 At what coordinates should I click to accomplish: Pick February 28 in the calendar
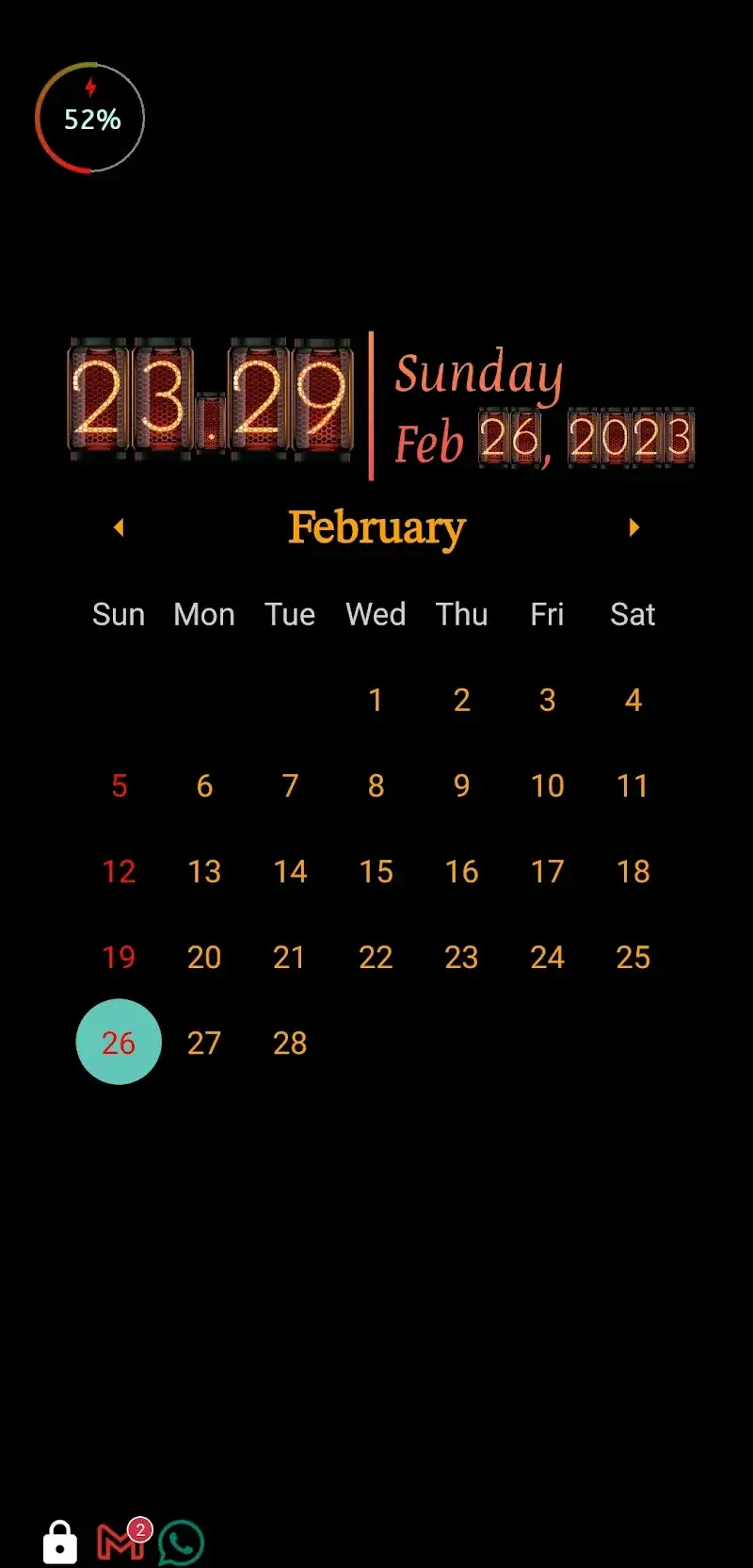coord(290,1043)
